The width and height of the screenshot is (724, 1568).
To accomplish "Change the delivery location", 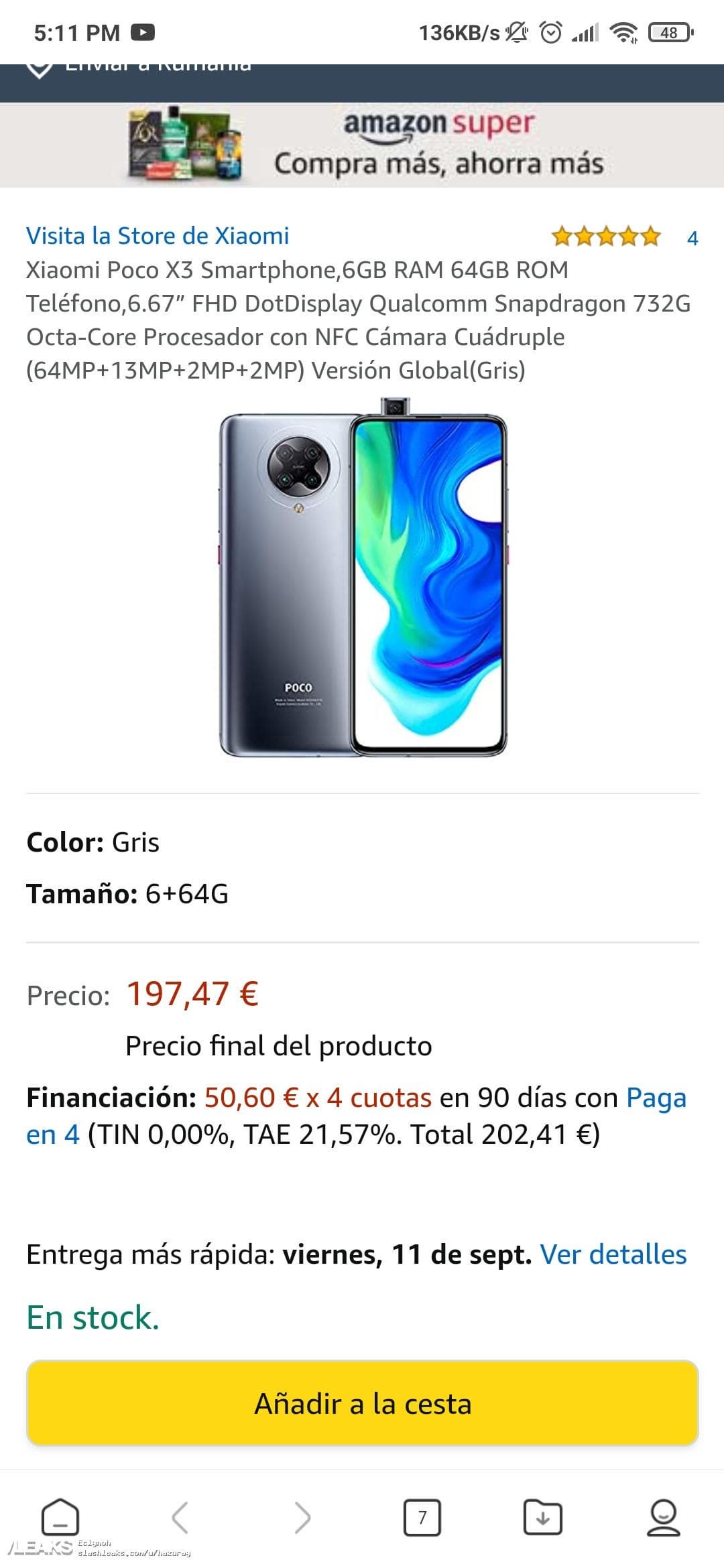I will [141, 68].
